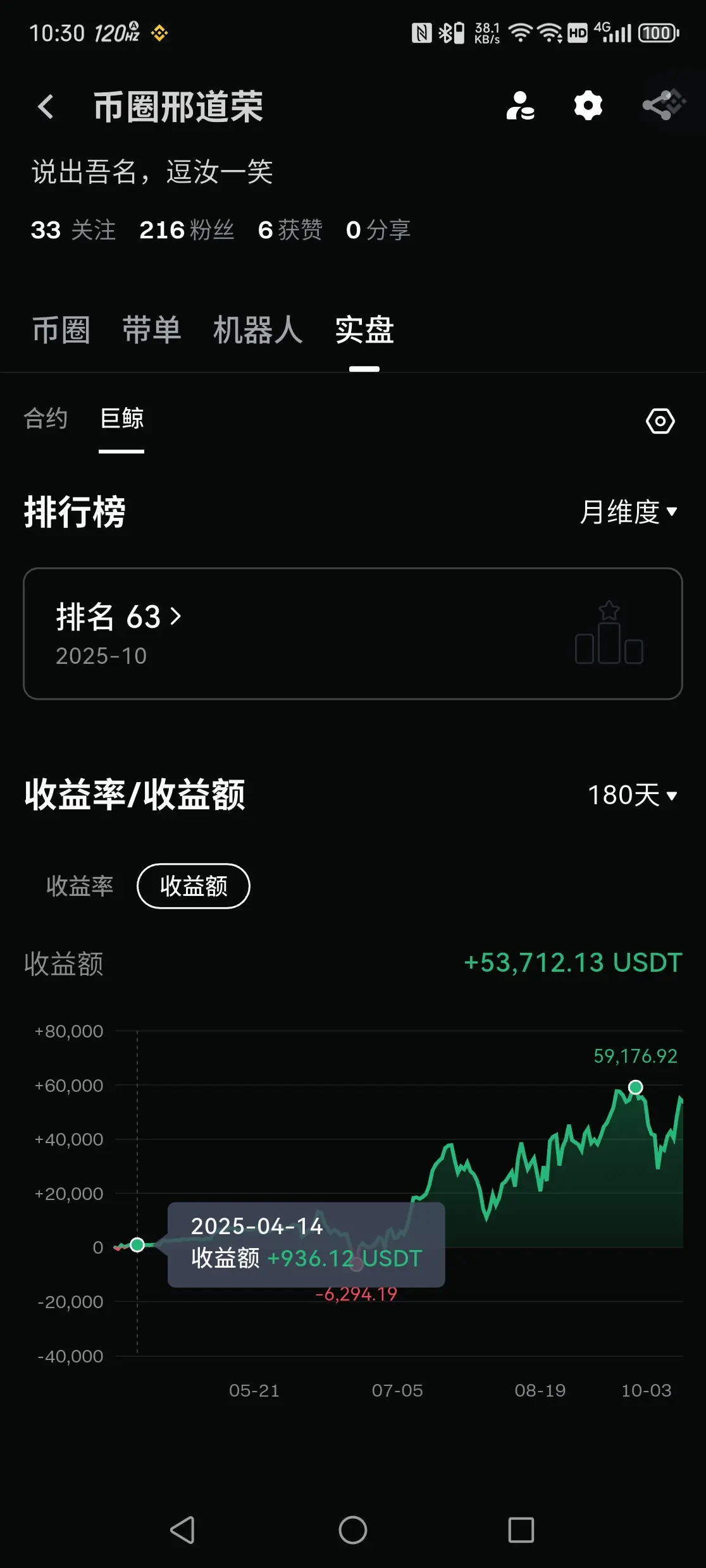This screenshot has height=1568, width=706.
Task: Tap the 59,176.92 peak marker
Action: (x=635, y=1087)
